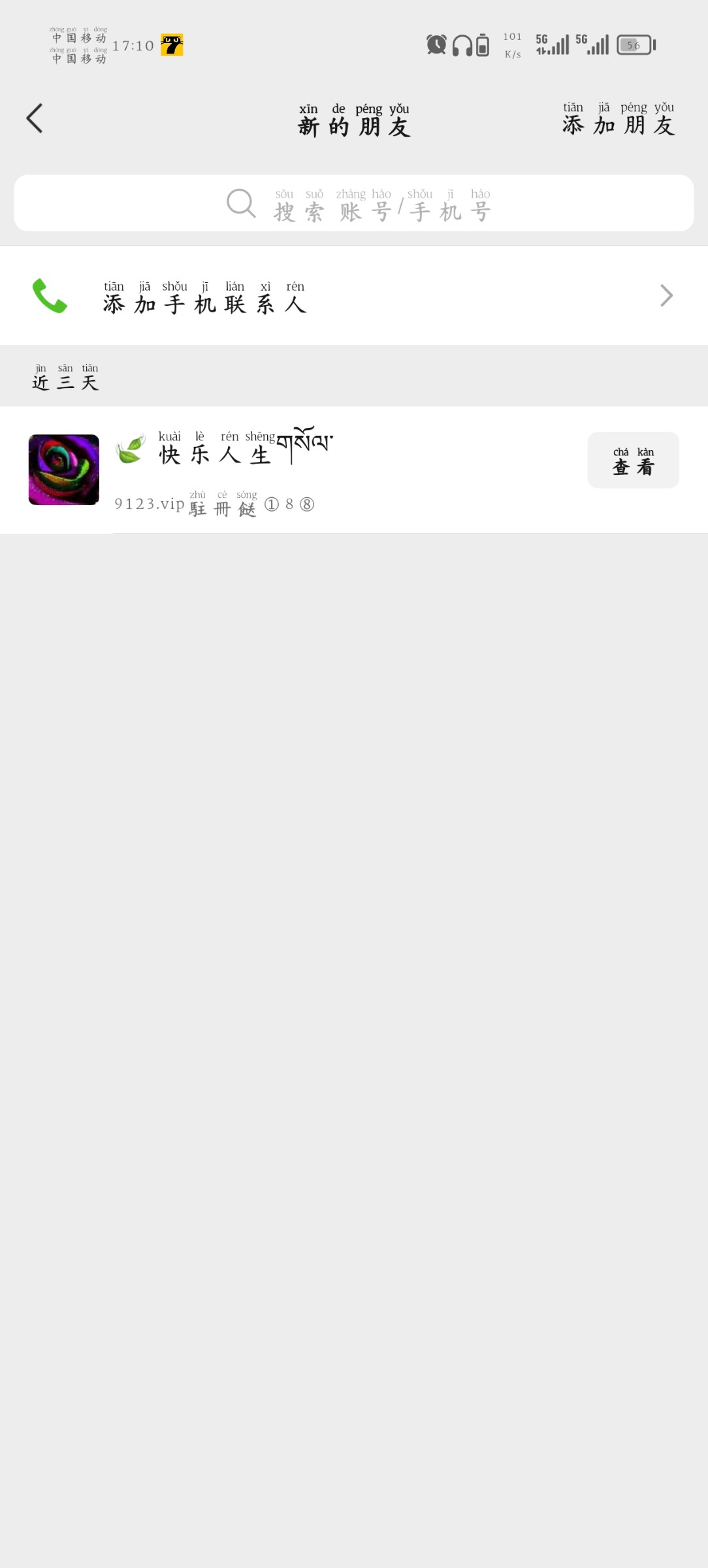Tap 查看 for the 快乐人生 request
This screenshot has width=708, height=1568.
632,460
